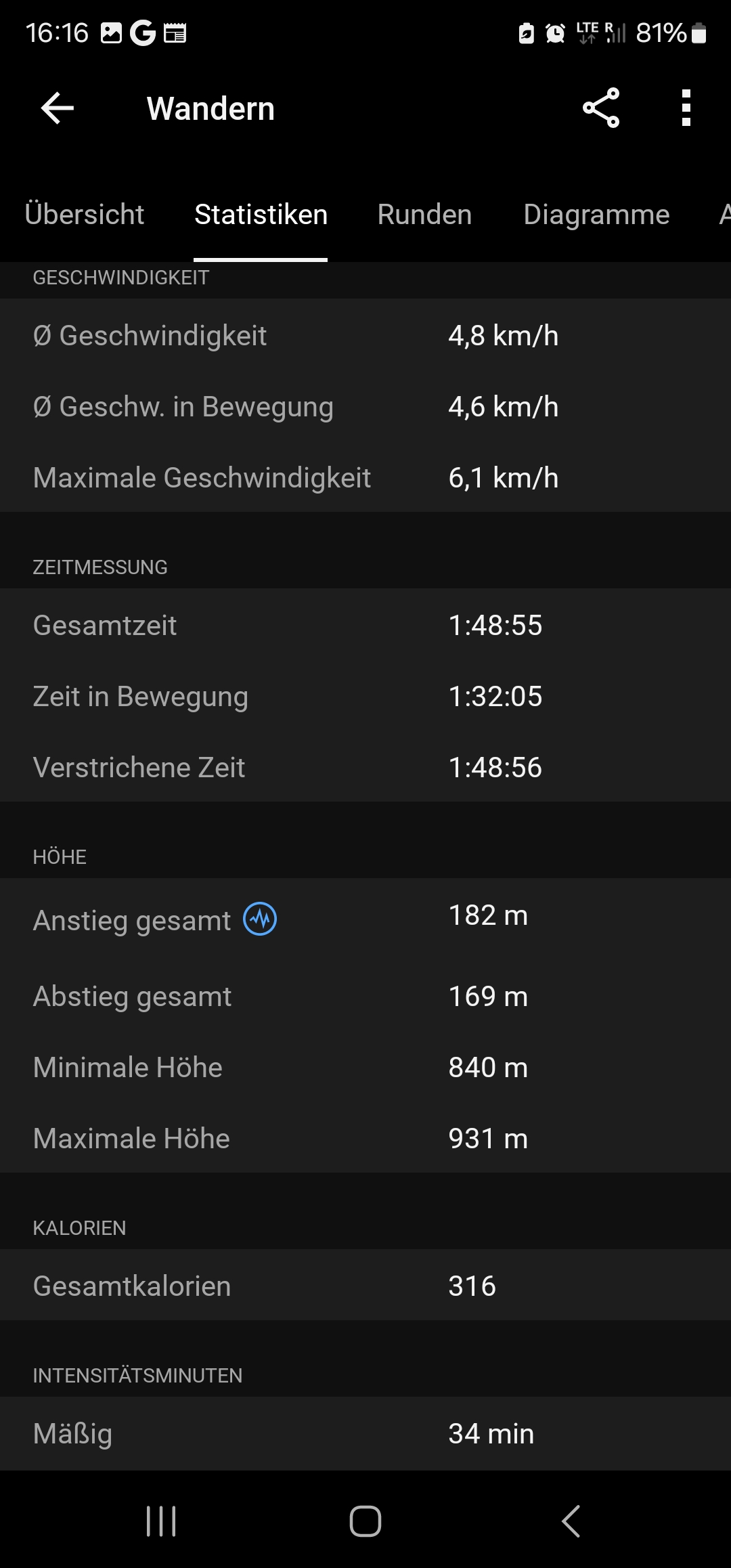Image resolution: width=731 pixels, height=1568 pixels.
Task: Open the Runden tab
Action: [x=424, y=215]
